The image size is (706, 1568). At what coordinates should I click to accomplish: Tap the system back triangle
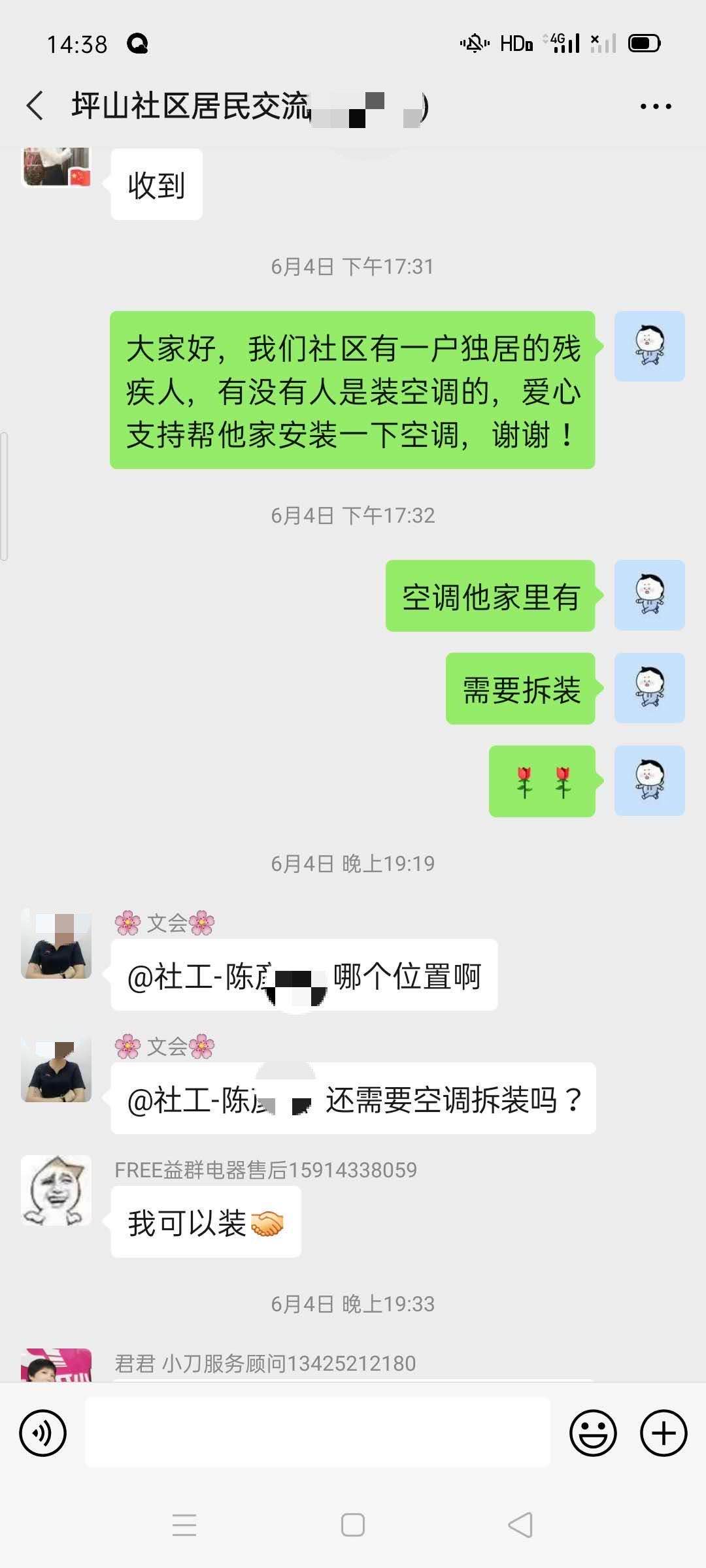click(521, 1525)
